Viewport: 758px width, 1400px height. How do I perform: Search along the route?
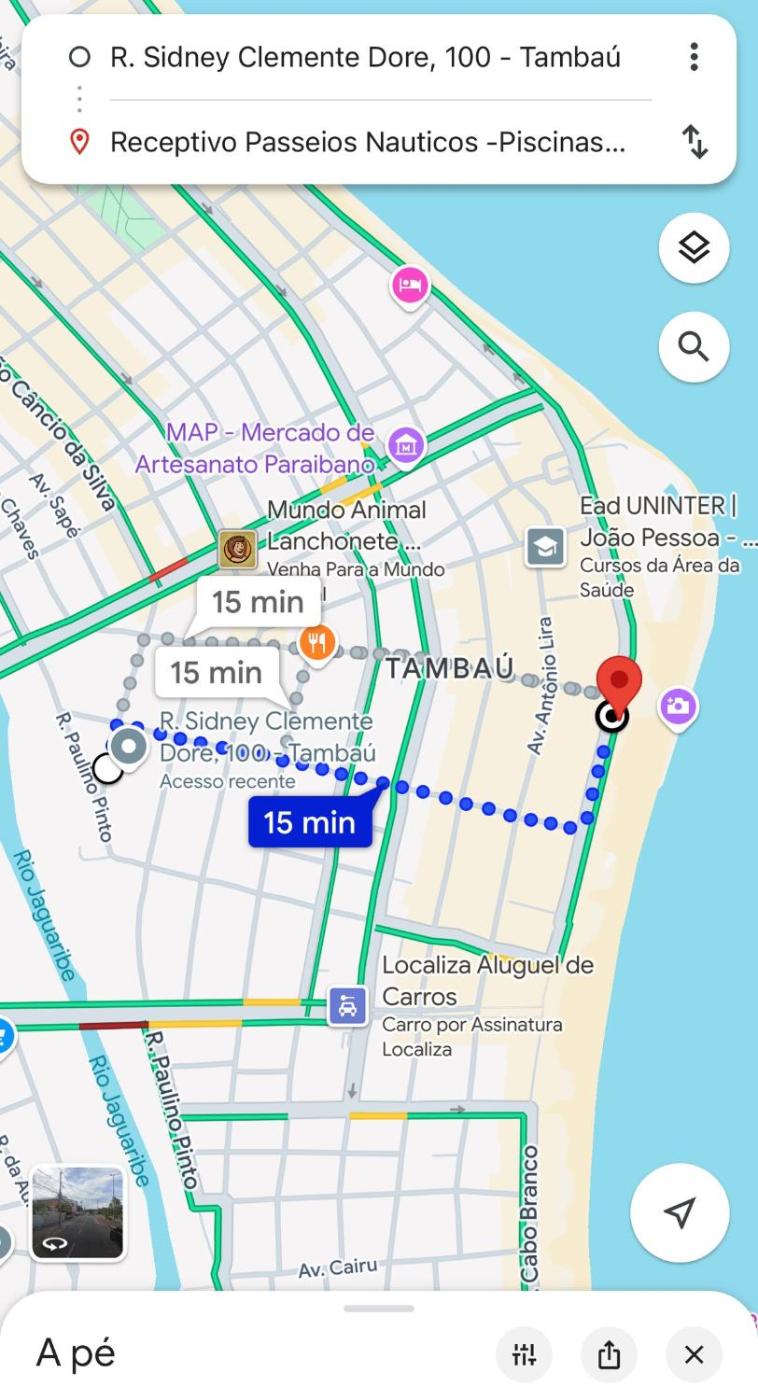(x=694, y=347)
